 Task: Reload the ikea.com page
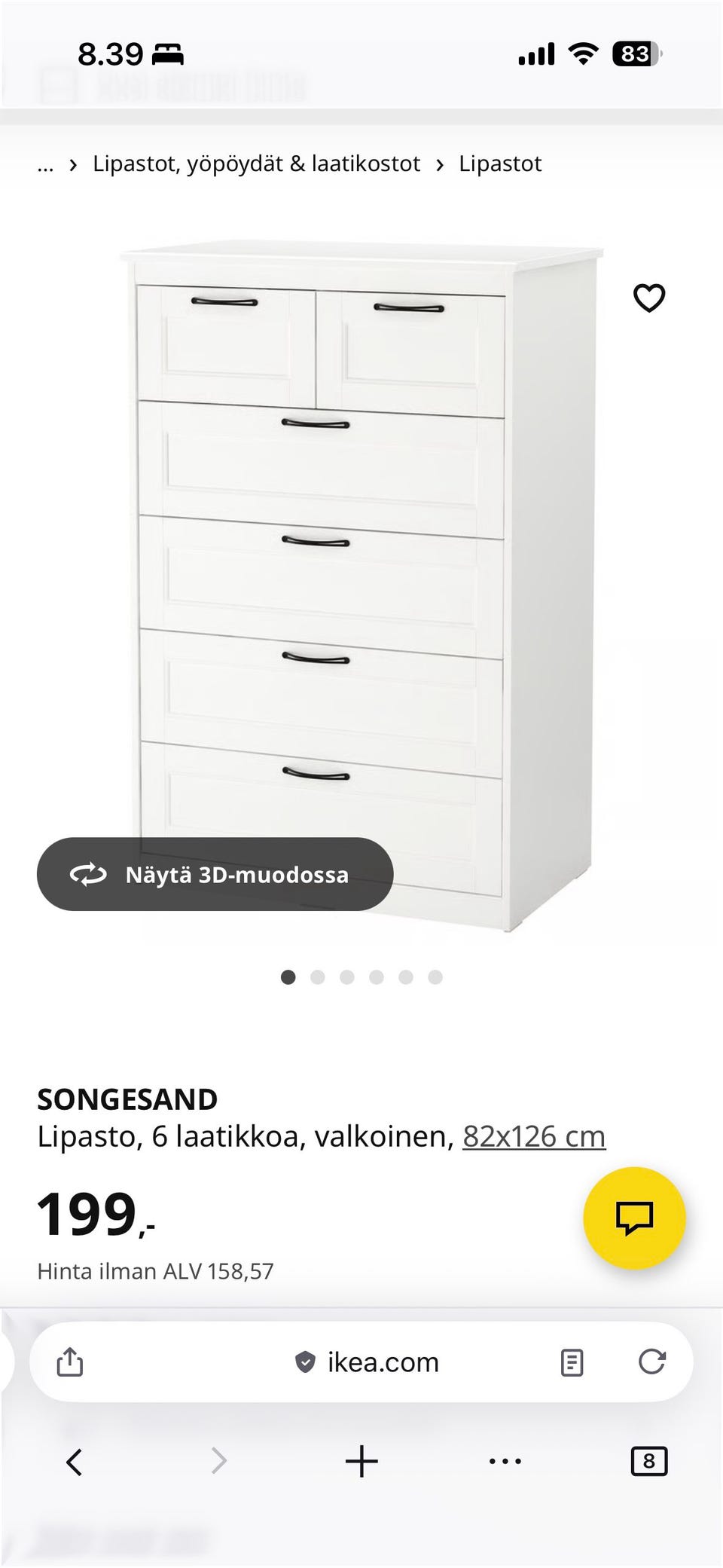651,1362
